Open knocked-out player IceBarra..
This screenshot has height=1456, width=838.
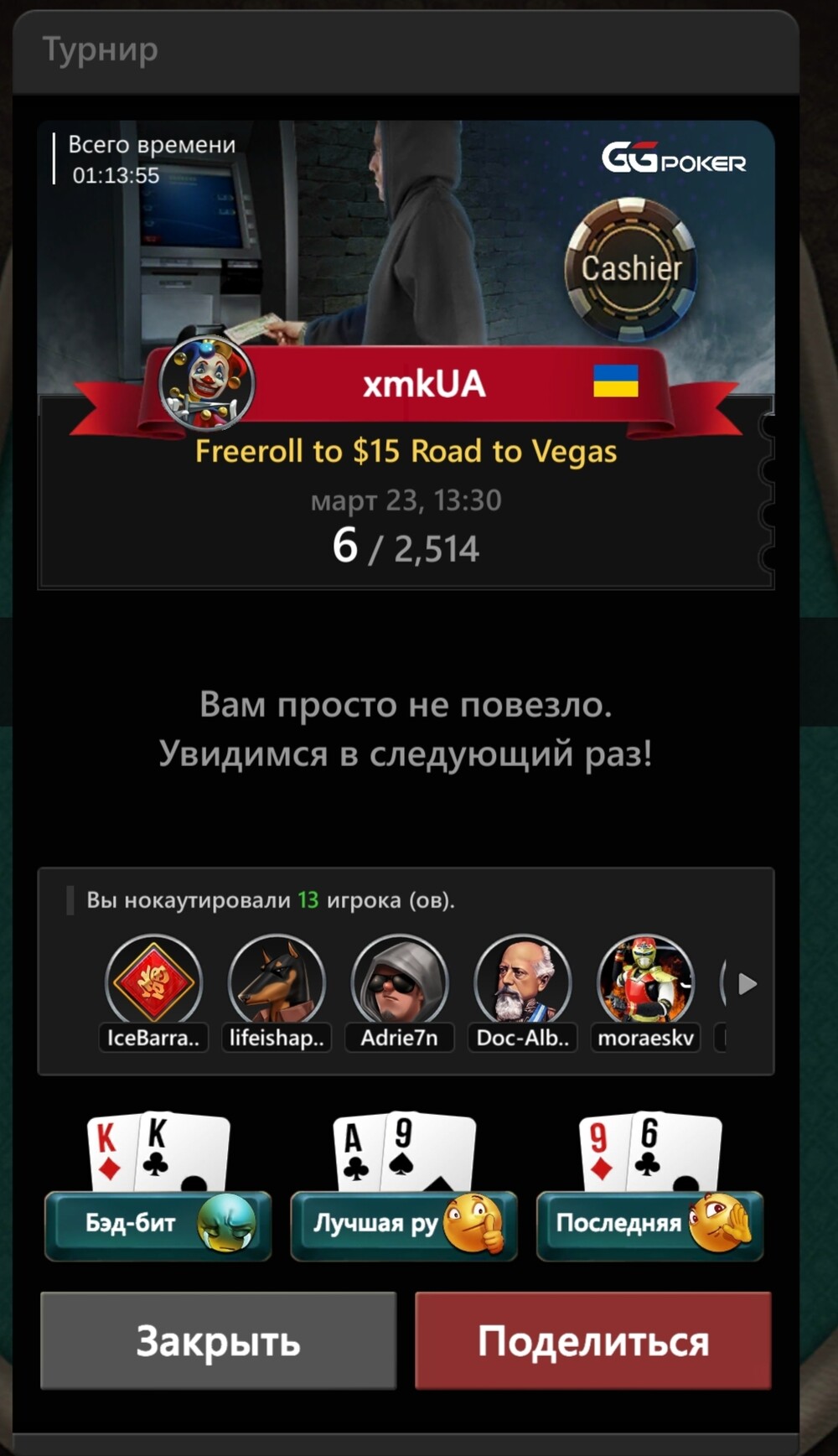pos(153,993)
